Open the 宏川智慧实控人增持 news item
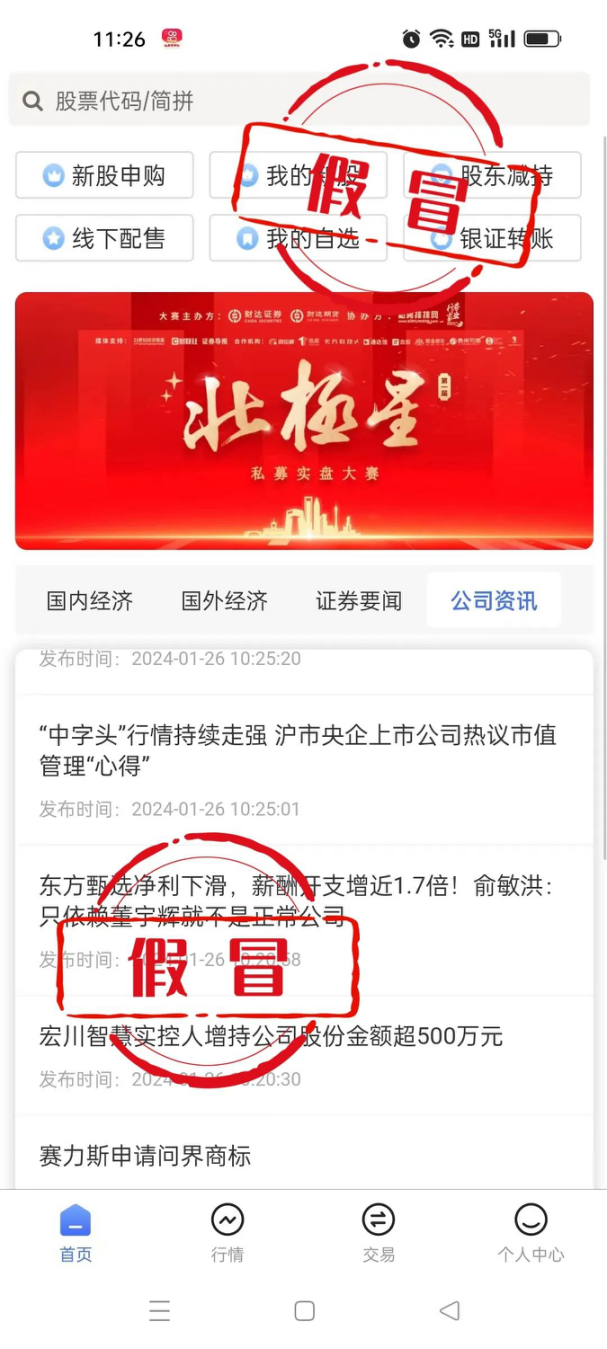The image size is (607, 1349). click(x=270, y=1037)
